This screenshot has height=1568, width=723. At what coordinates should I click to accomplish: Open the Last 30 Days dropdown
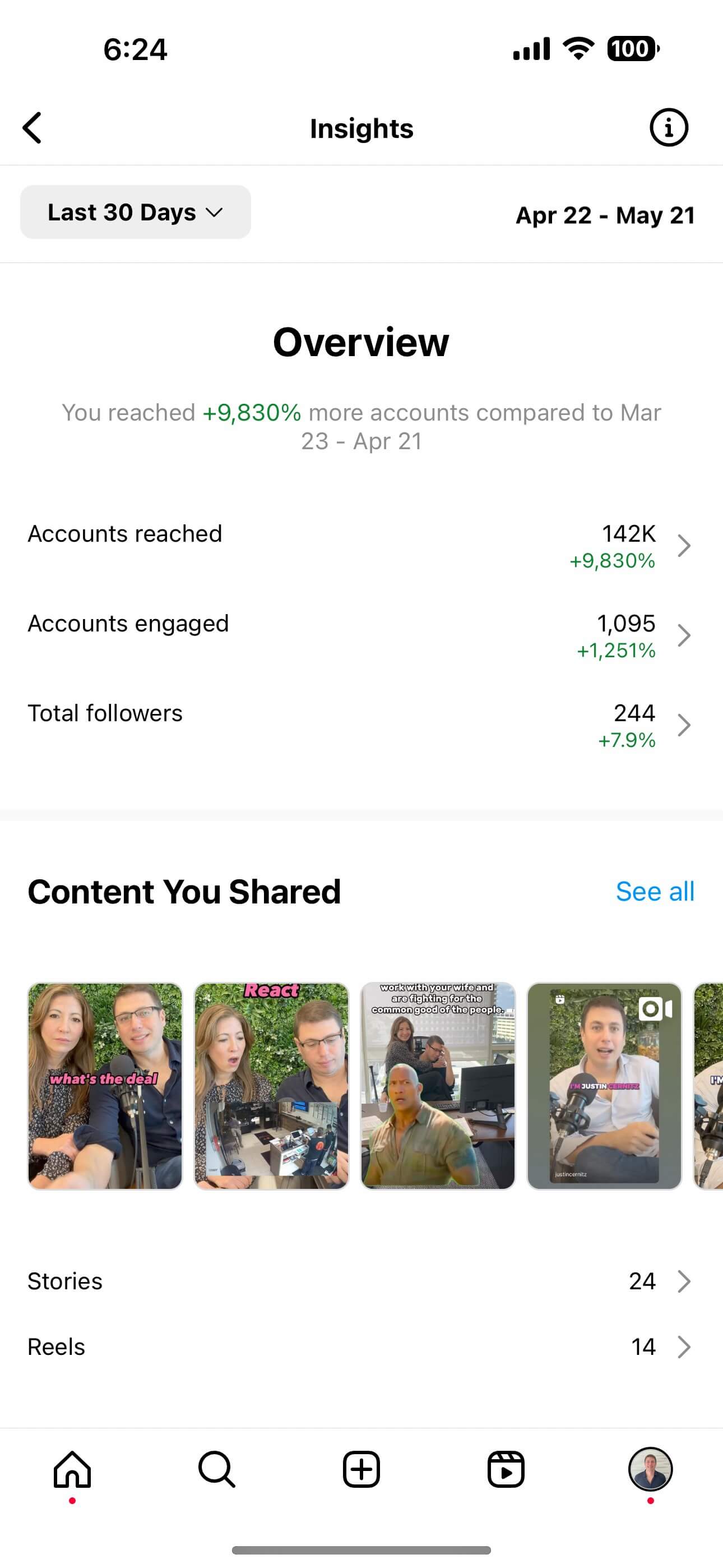tap(135, 213)
